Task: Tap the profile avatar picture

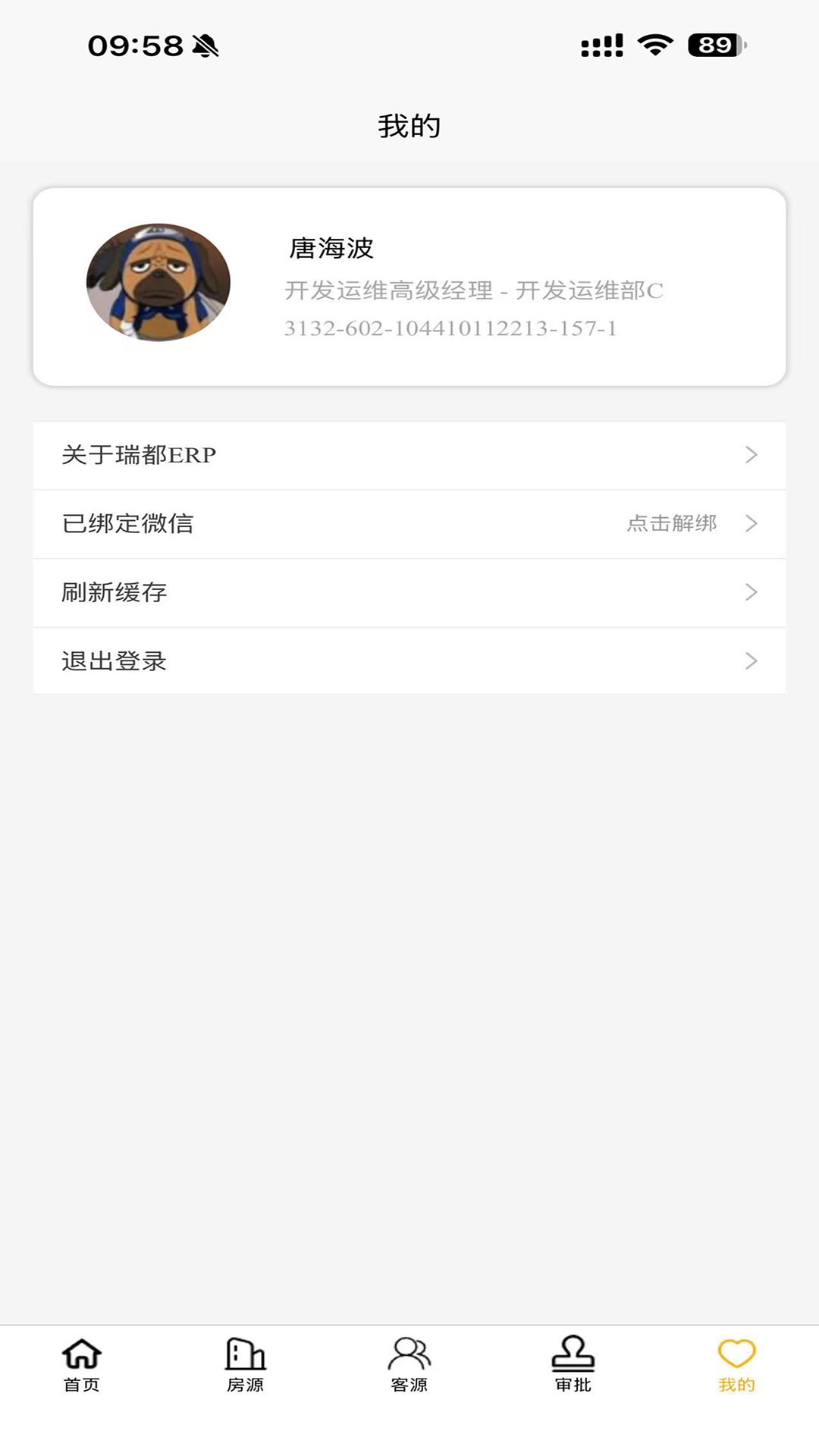Action: point(158,281)
